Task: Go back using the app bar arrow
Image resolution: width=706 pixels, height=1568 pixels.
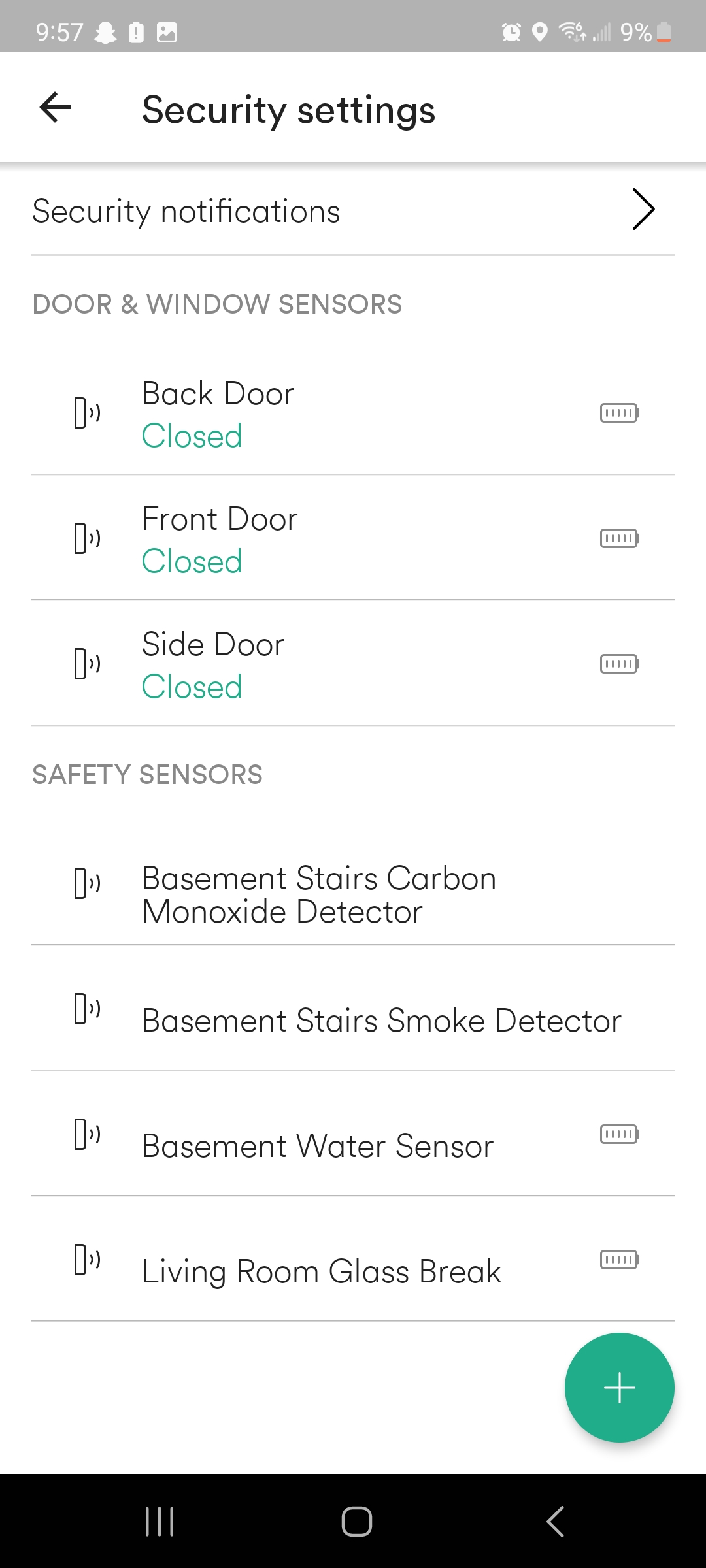Action: [x=55, y=108]
